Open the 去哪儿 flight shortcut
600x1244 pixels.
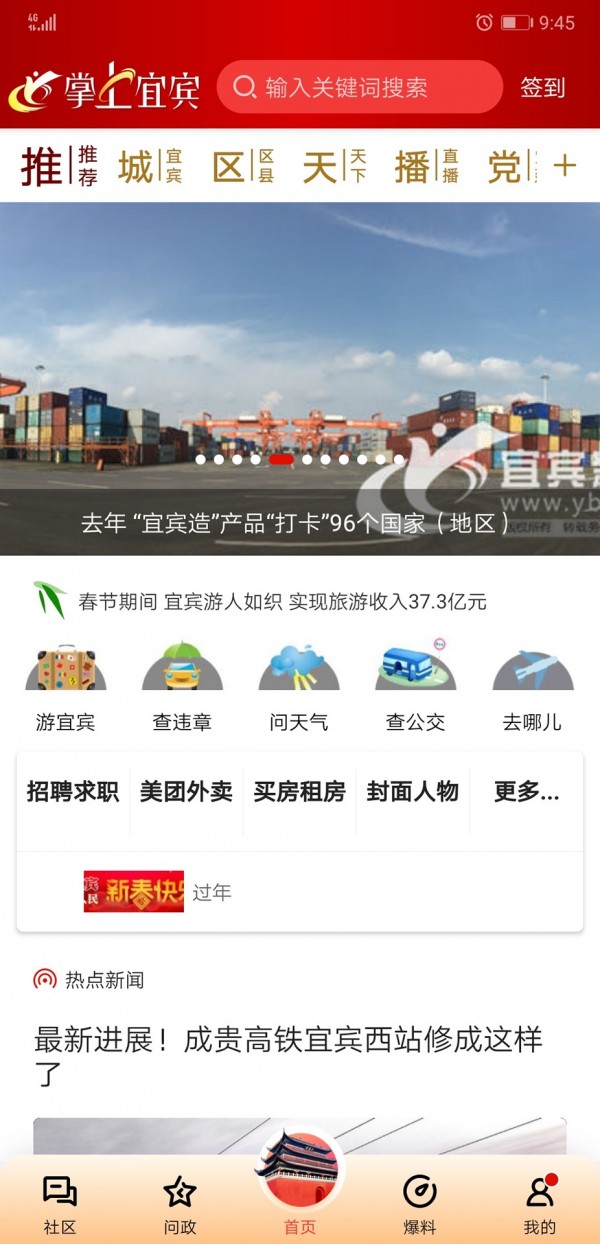click(532, 686)
